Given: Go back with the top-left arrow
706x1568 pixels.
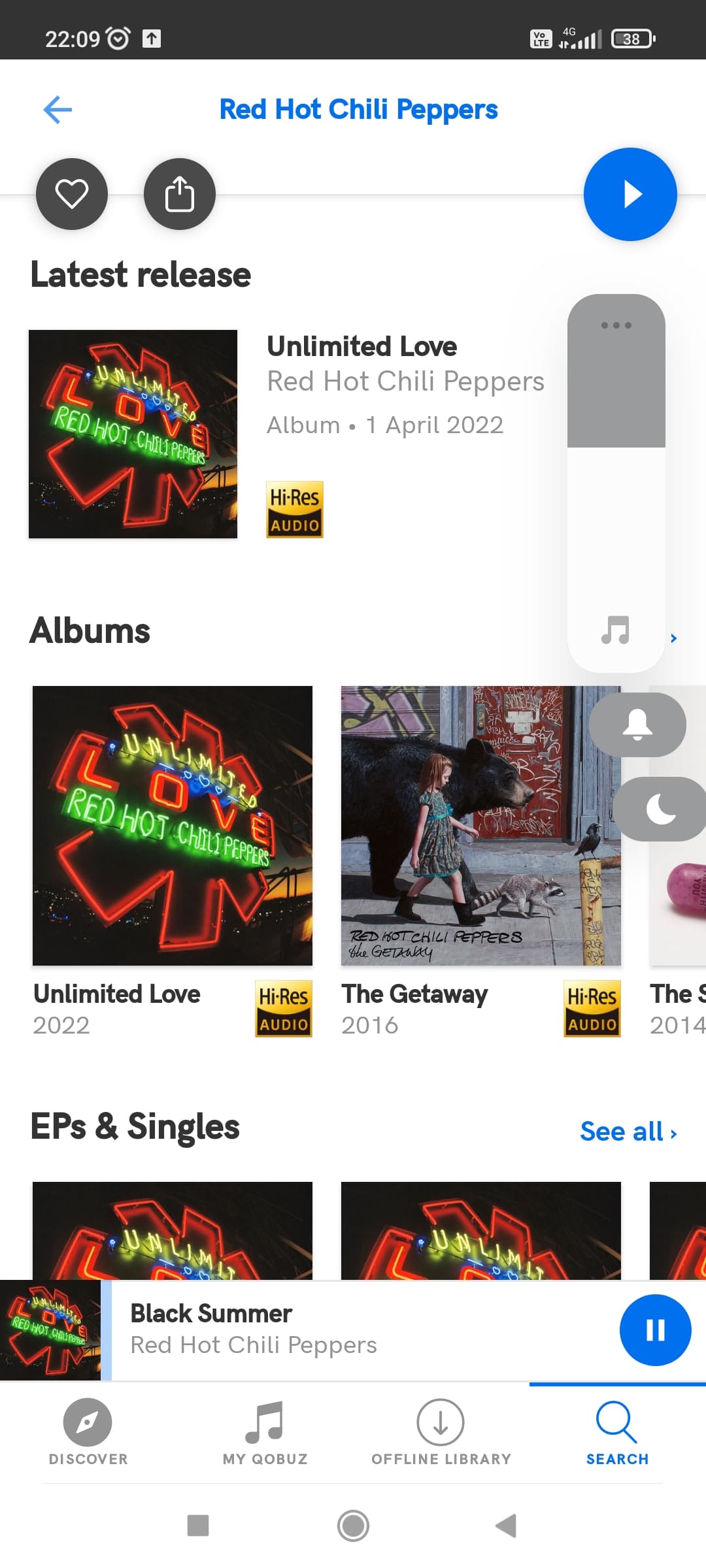Looking at the screenshot, I should click(58, 109).
